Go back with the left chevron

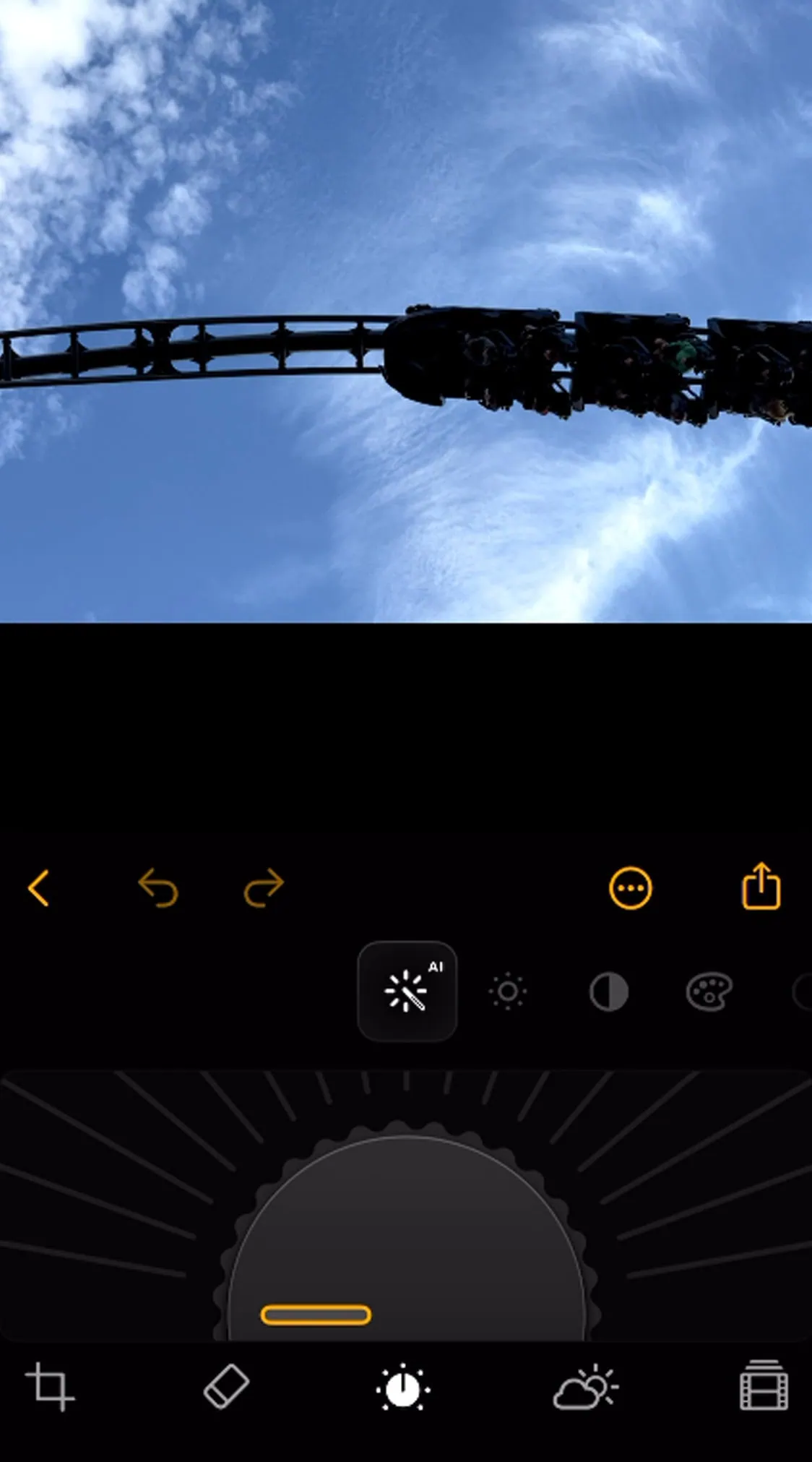click(38, 887)
